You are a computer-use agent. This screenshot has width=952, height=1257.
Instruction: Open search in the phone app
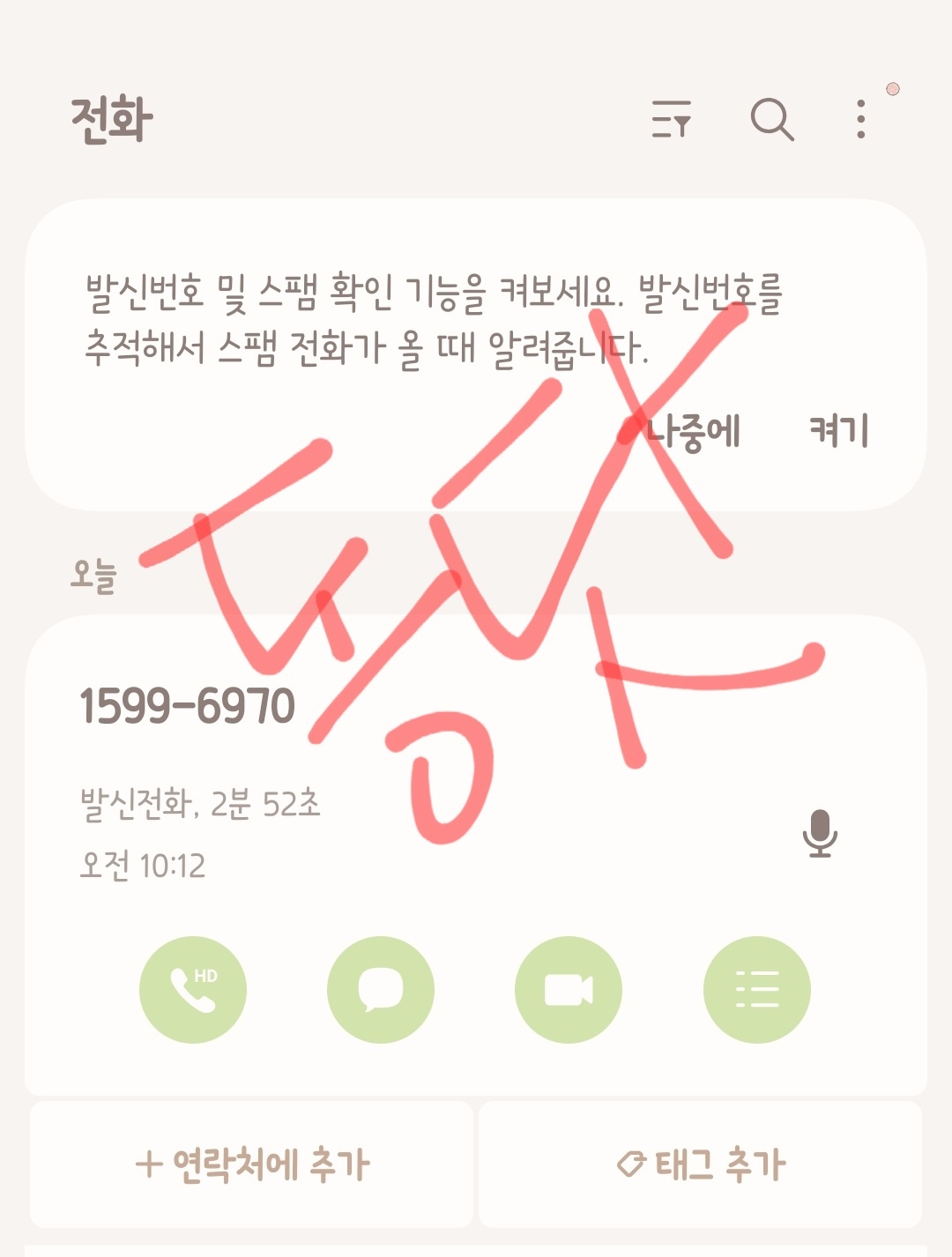[x=772, y=119]
